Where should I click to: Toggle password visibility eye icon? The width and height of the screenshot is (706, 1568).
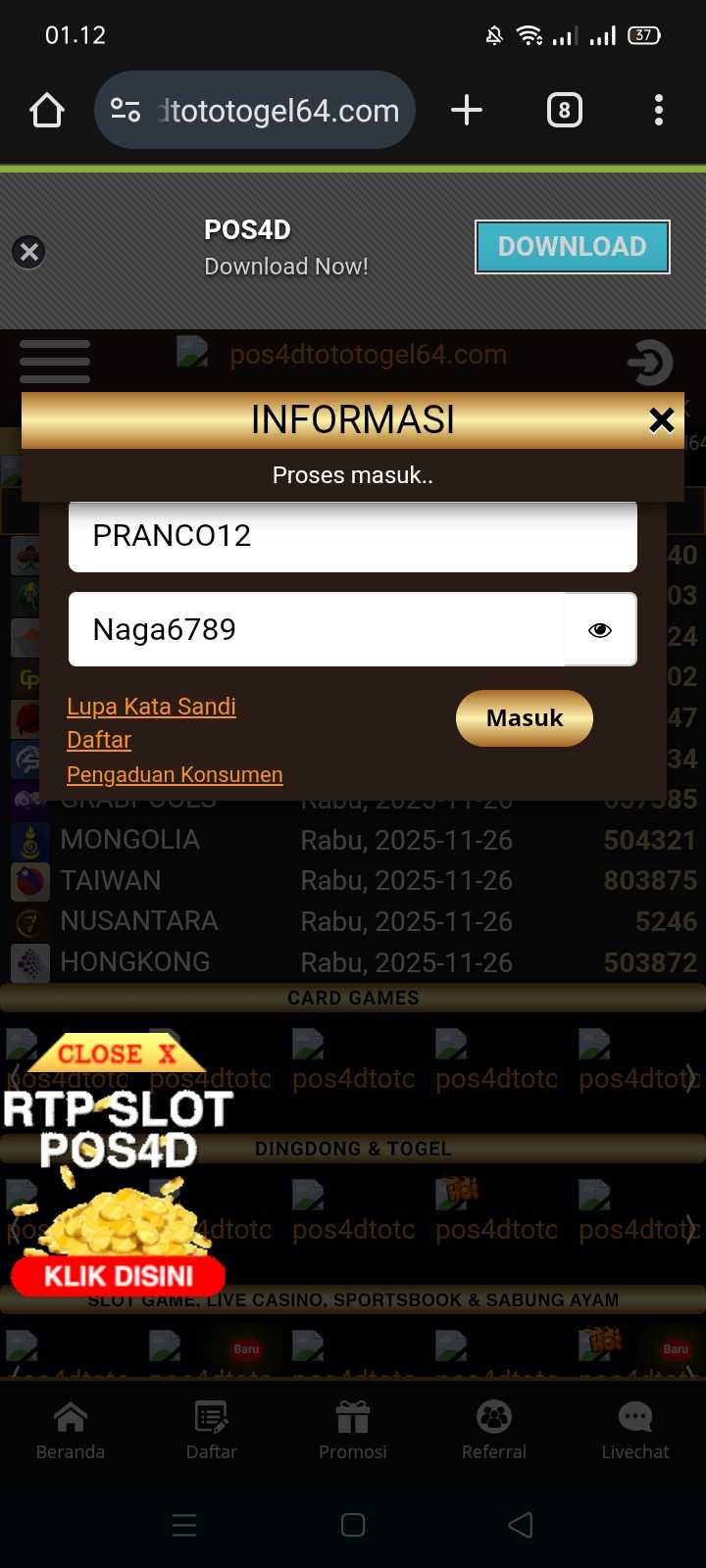pos(600,630)
